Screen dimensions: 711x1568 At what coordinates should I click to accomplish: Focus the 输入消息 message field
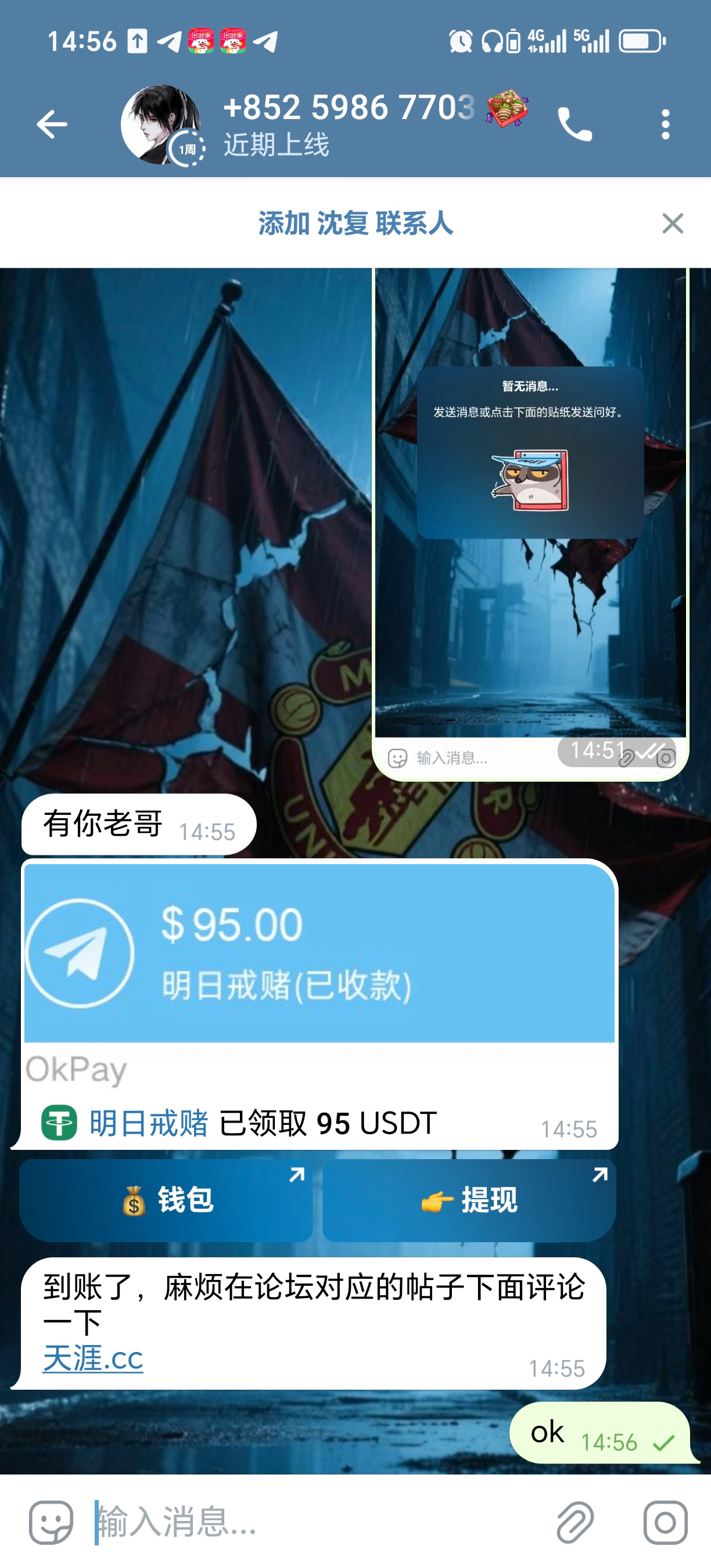(317, 1522)
